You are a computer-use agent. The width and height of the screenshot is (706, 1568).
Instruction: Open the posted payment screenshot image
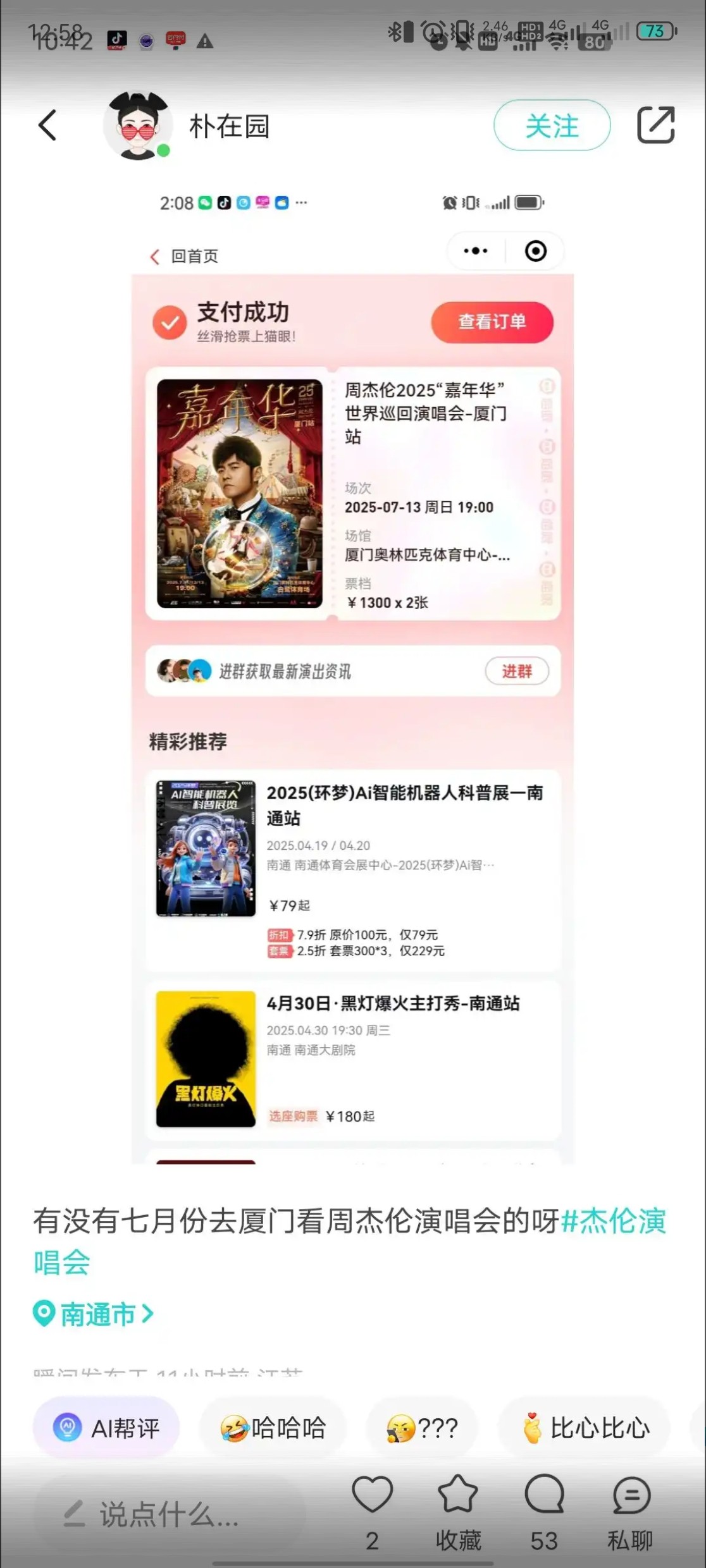point(352,675)
